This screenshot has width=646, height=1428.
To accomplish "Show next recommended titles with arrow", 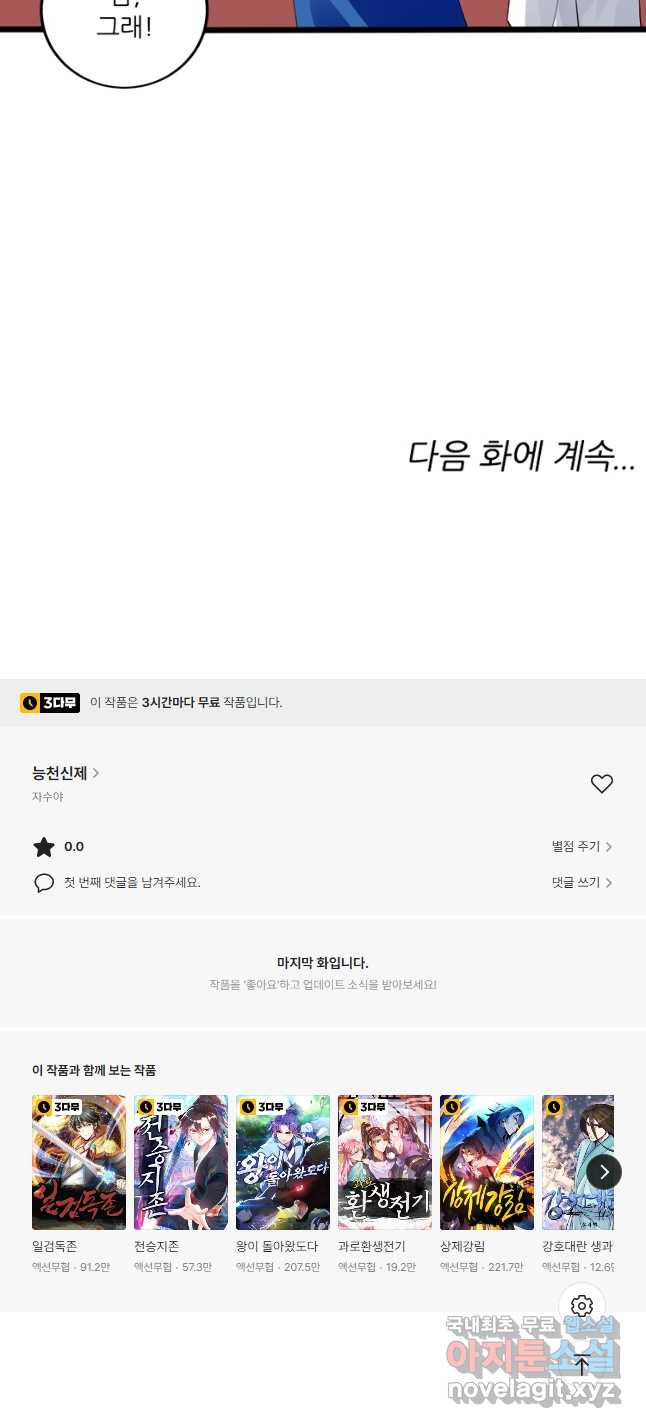I will point(604,1172).
